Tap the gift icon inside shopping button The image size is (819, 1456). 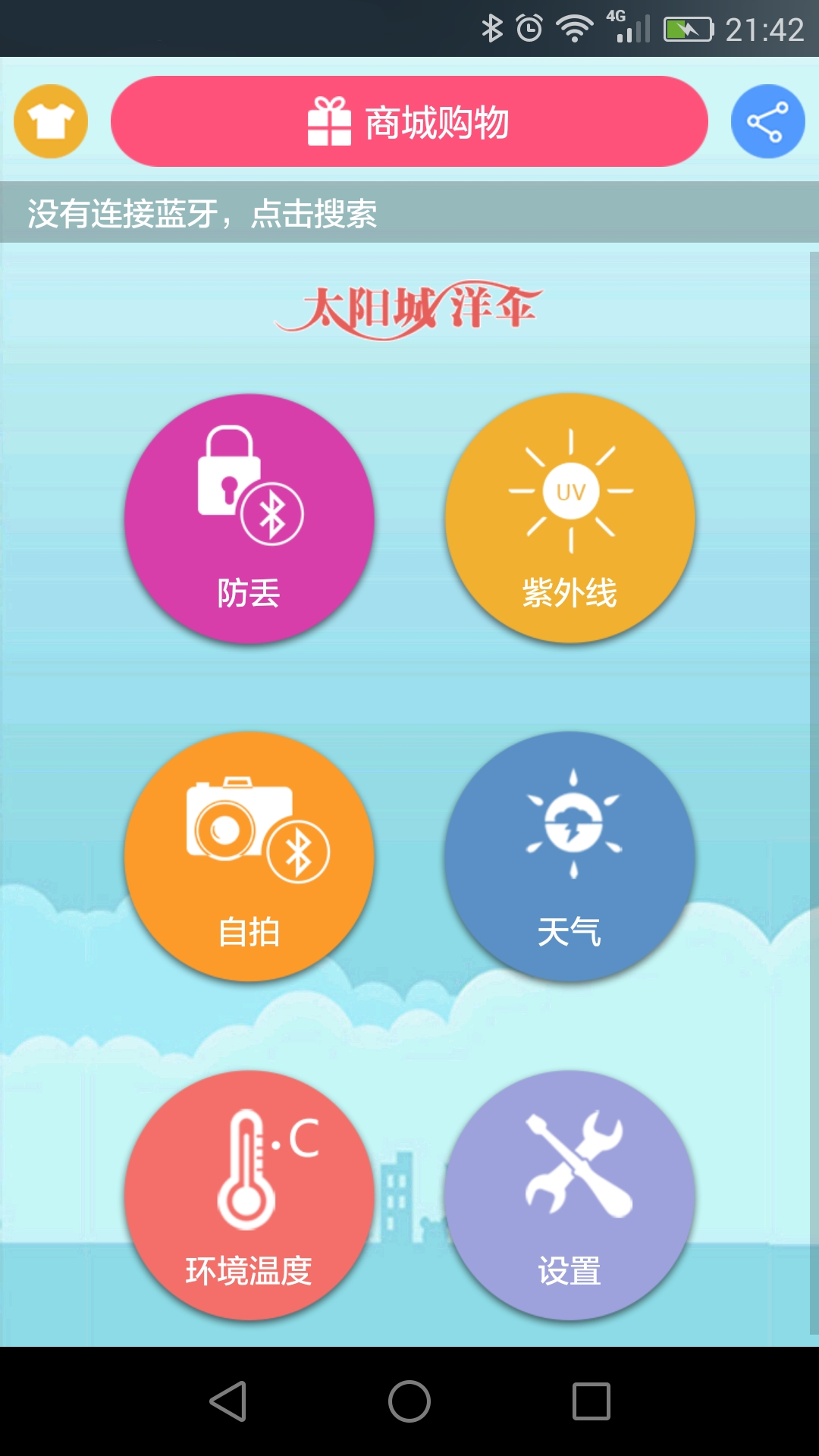pos(330,121)
